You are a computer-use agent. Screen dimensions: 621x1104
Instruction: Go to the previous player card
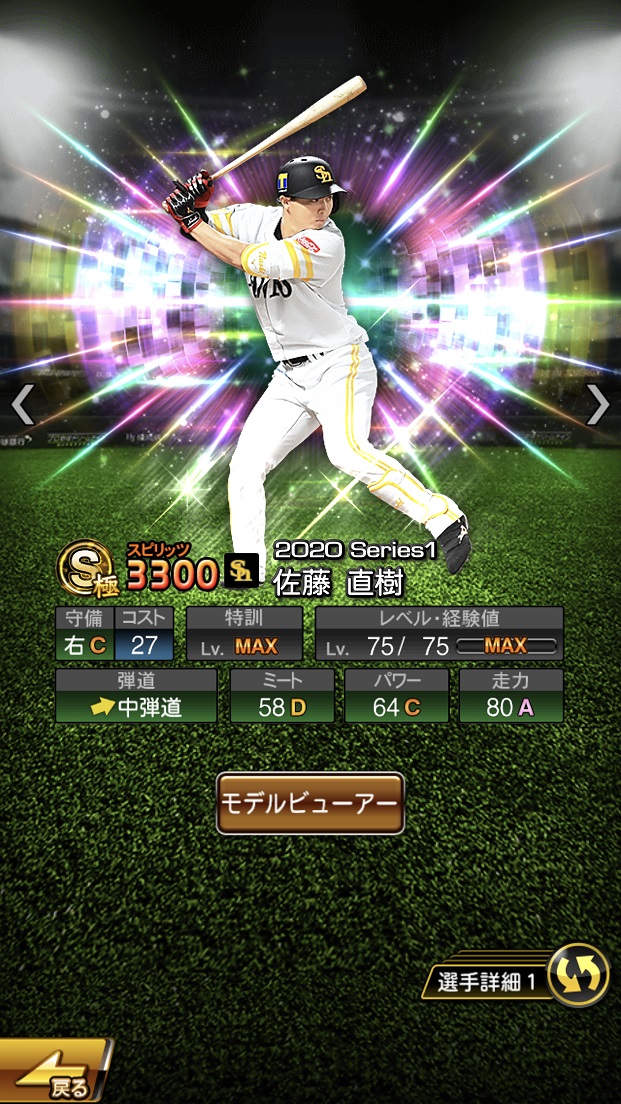point(22,405)
